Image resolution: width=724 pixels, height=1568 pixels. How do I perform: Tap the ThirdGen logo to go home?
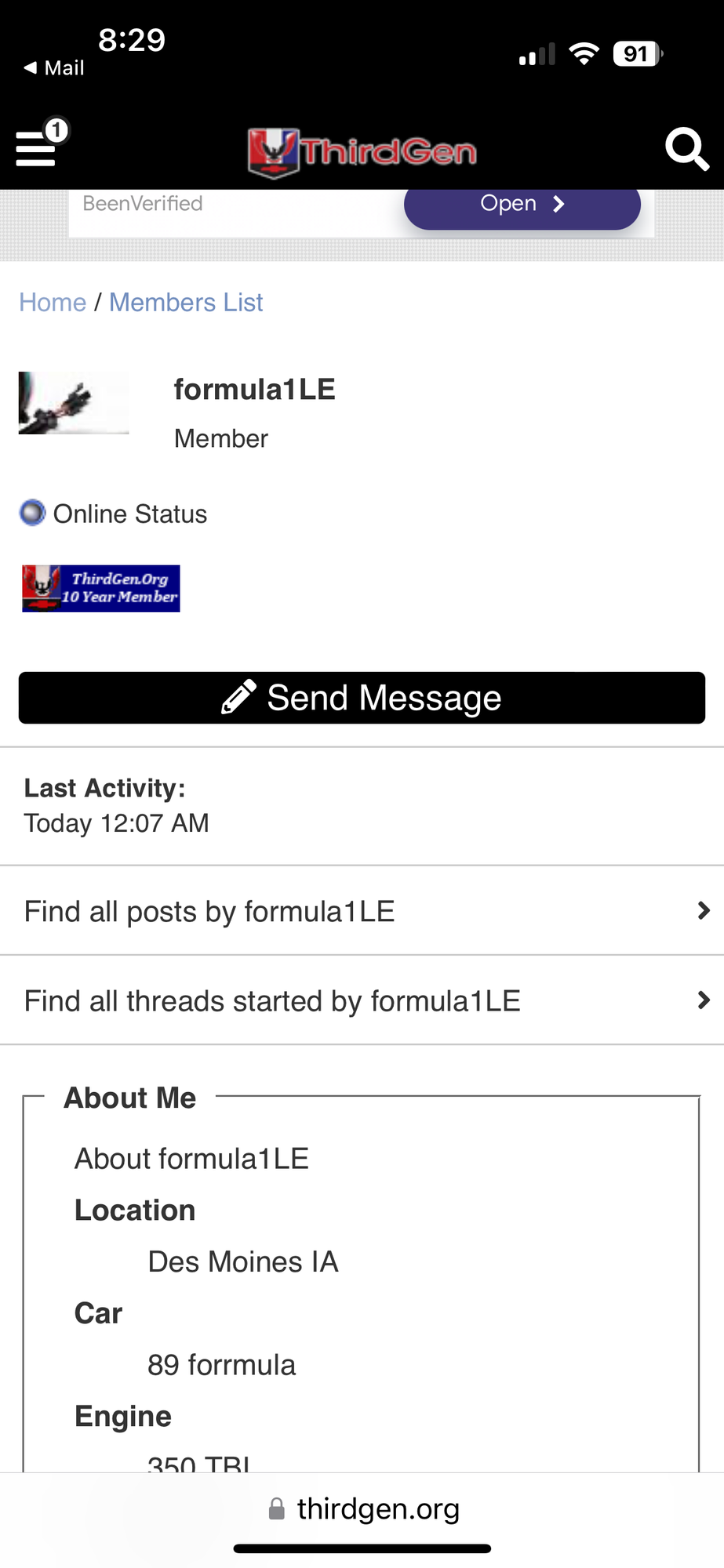click(362, 152)
